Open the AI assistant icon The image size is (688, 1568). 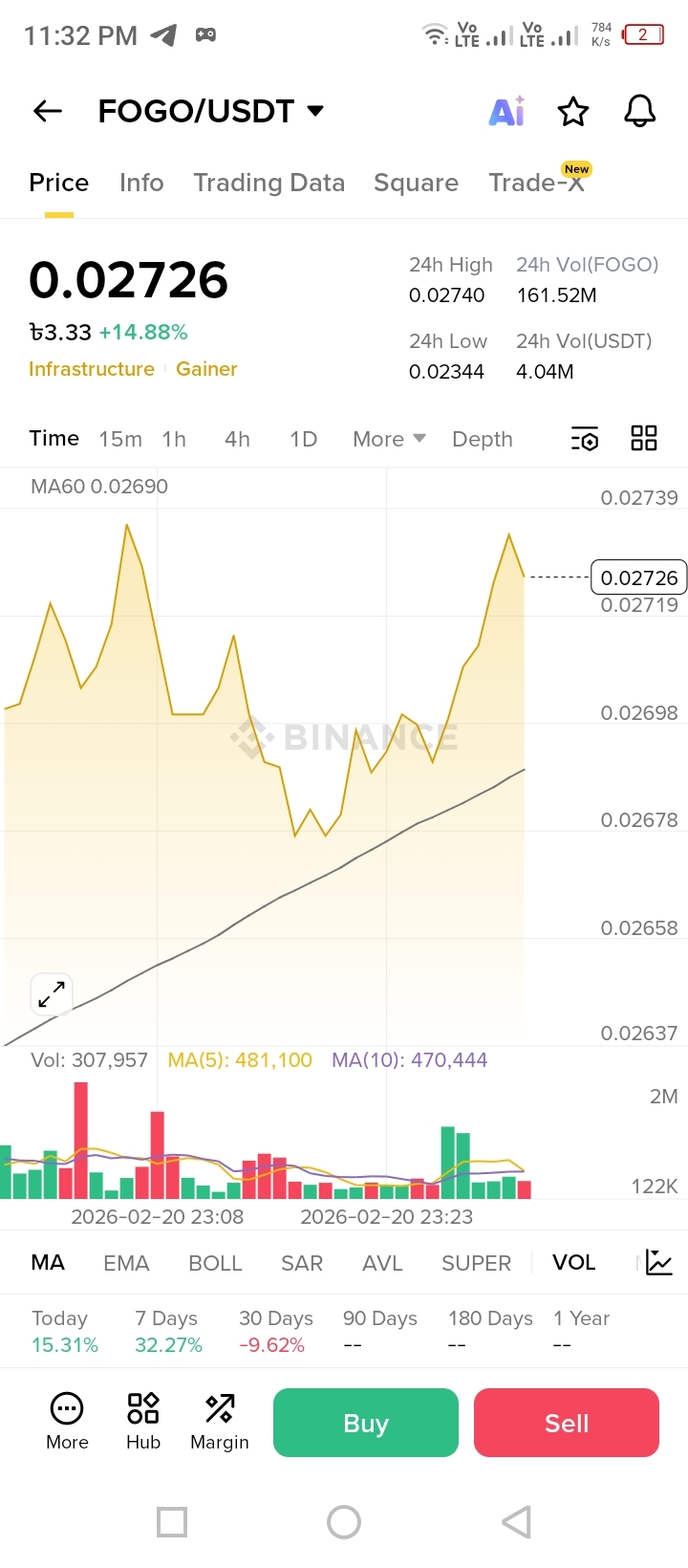tap(506, 112)
